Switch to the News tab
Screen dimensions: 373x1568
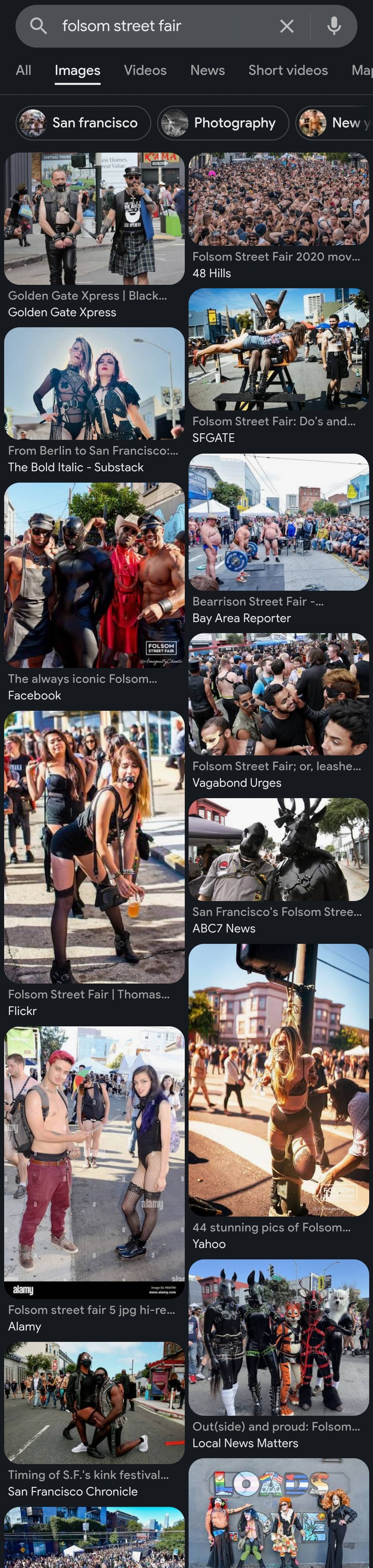(208, 70)
